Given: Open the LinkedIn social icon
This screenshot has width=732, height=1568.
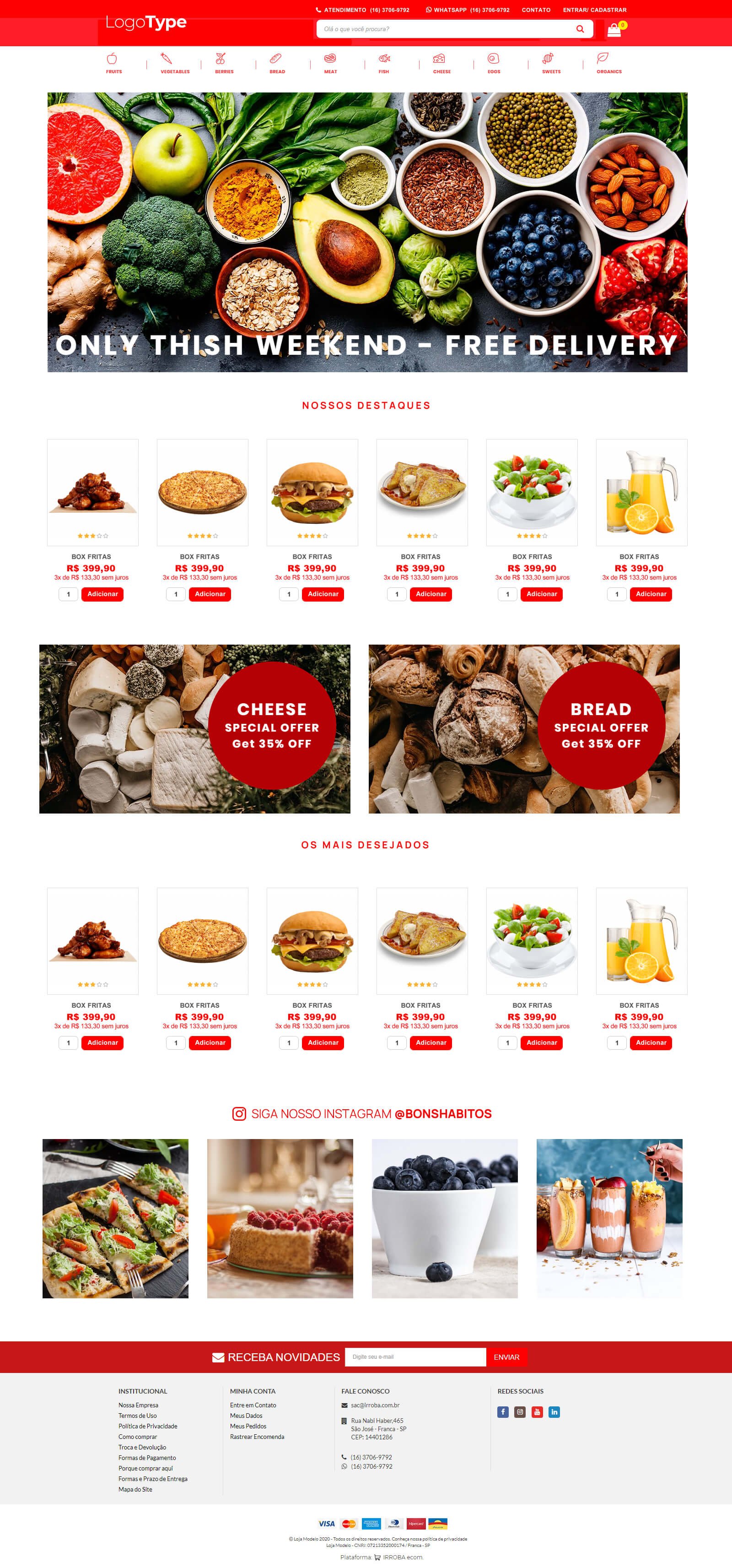Looking at the screenshot, I should tap(554, 1411).
